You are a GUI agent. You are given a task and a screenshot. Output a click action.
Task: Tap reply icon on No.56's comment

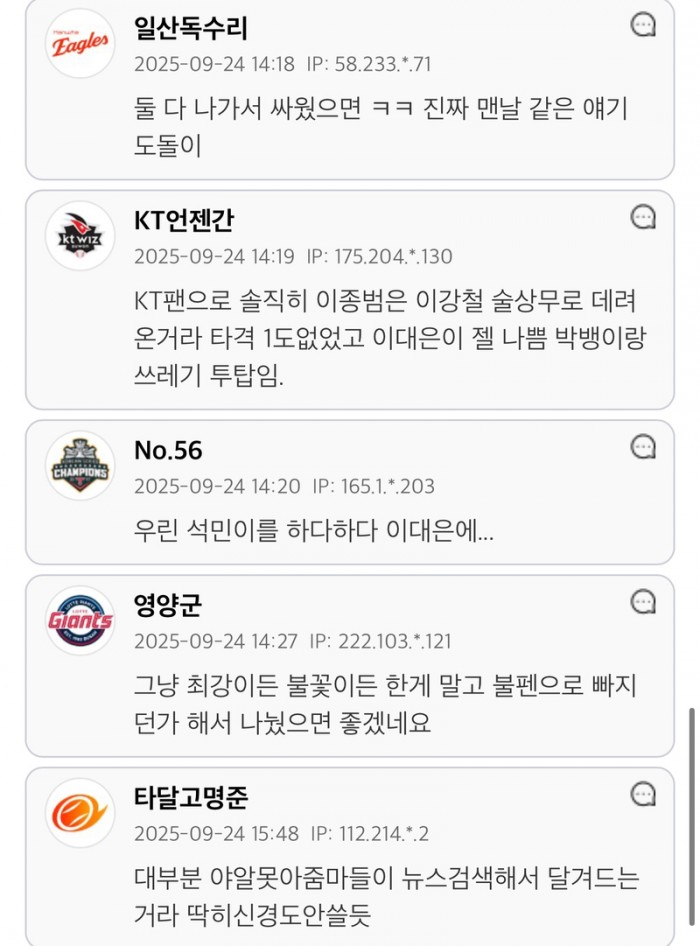[644, 446]
